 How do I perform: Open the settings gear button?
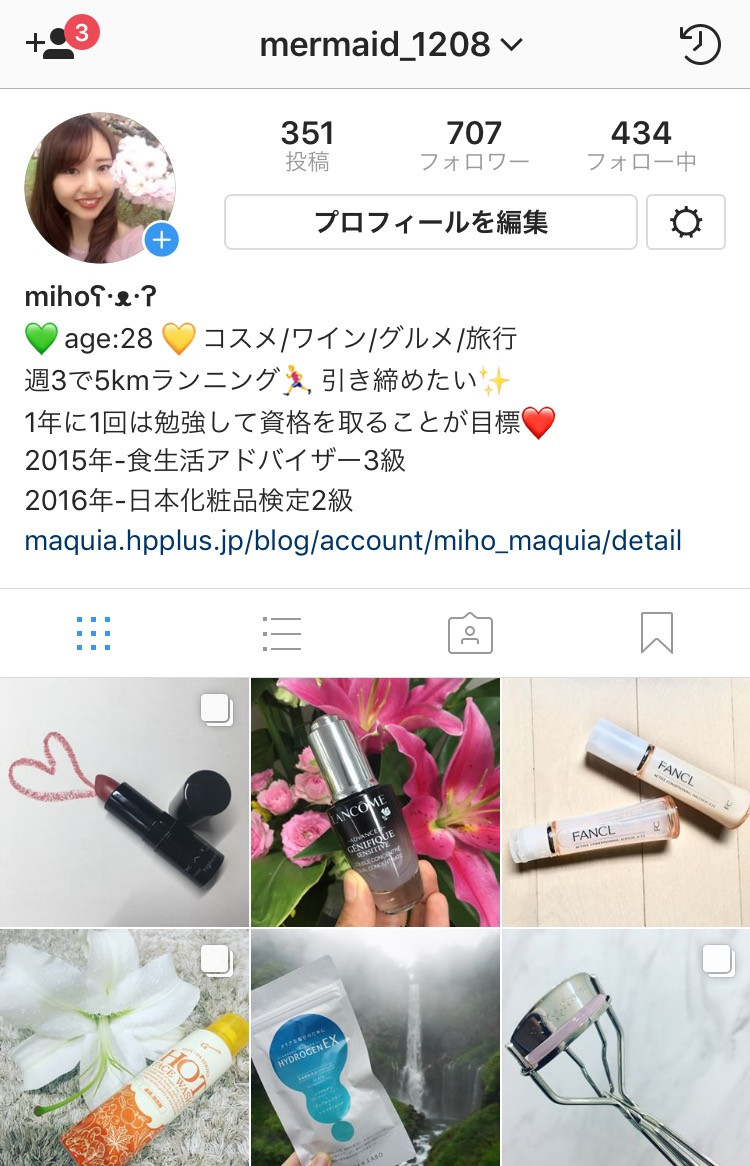pos(686,222)
